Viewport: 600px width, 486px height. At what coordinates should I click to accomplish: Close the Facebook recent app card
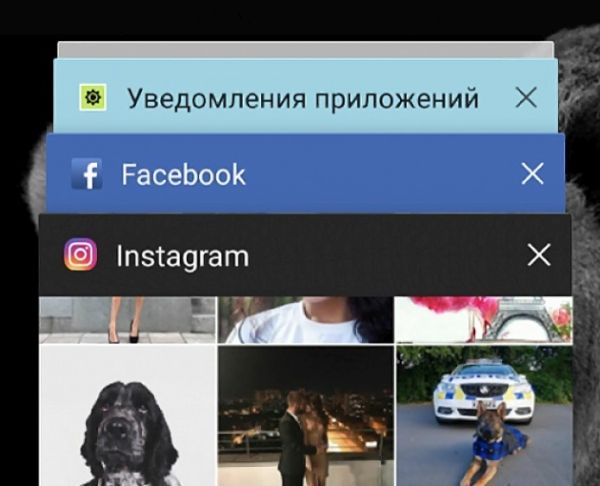coord(532,174)
